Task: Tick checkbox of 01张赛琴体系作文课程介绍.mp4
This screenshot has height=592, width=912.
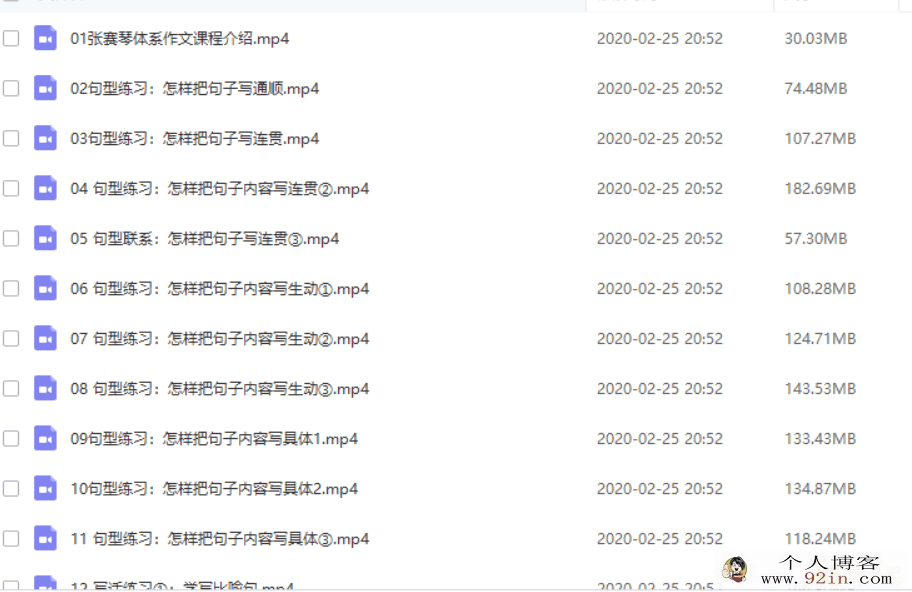Action: pos(11,39)
